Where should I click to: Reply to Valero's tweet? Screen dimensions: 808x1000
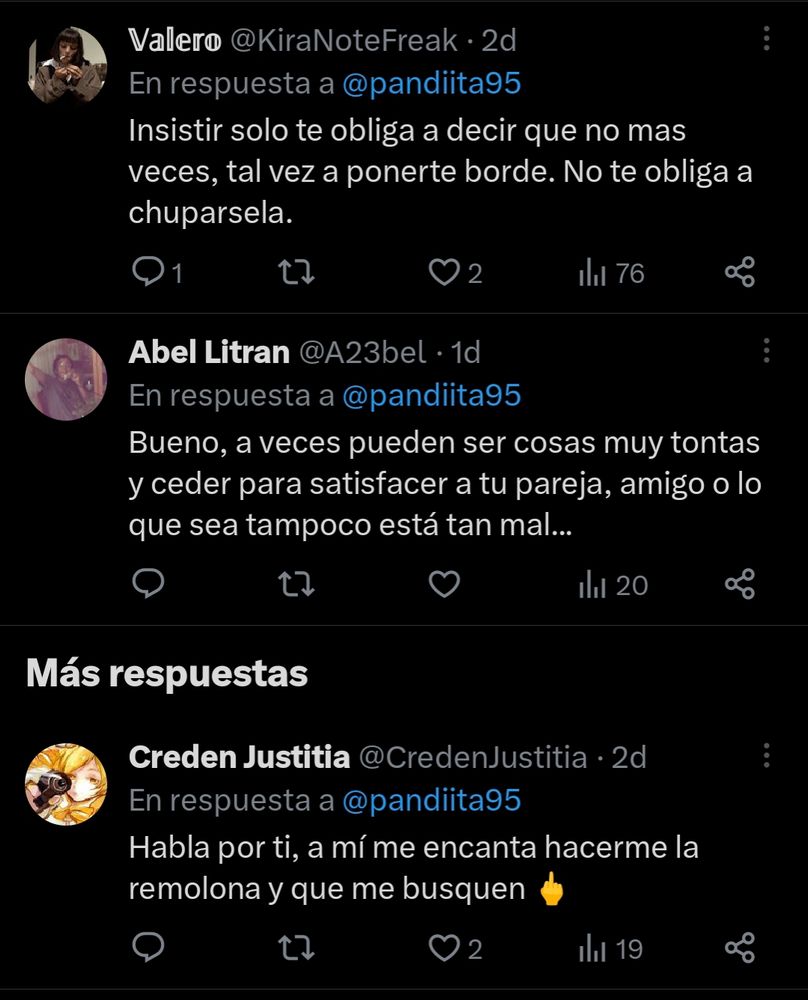(148, 272)
